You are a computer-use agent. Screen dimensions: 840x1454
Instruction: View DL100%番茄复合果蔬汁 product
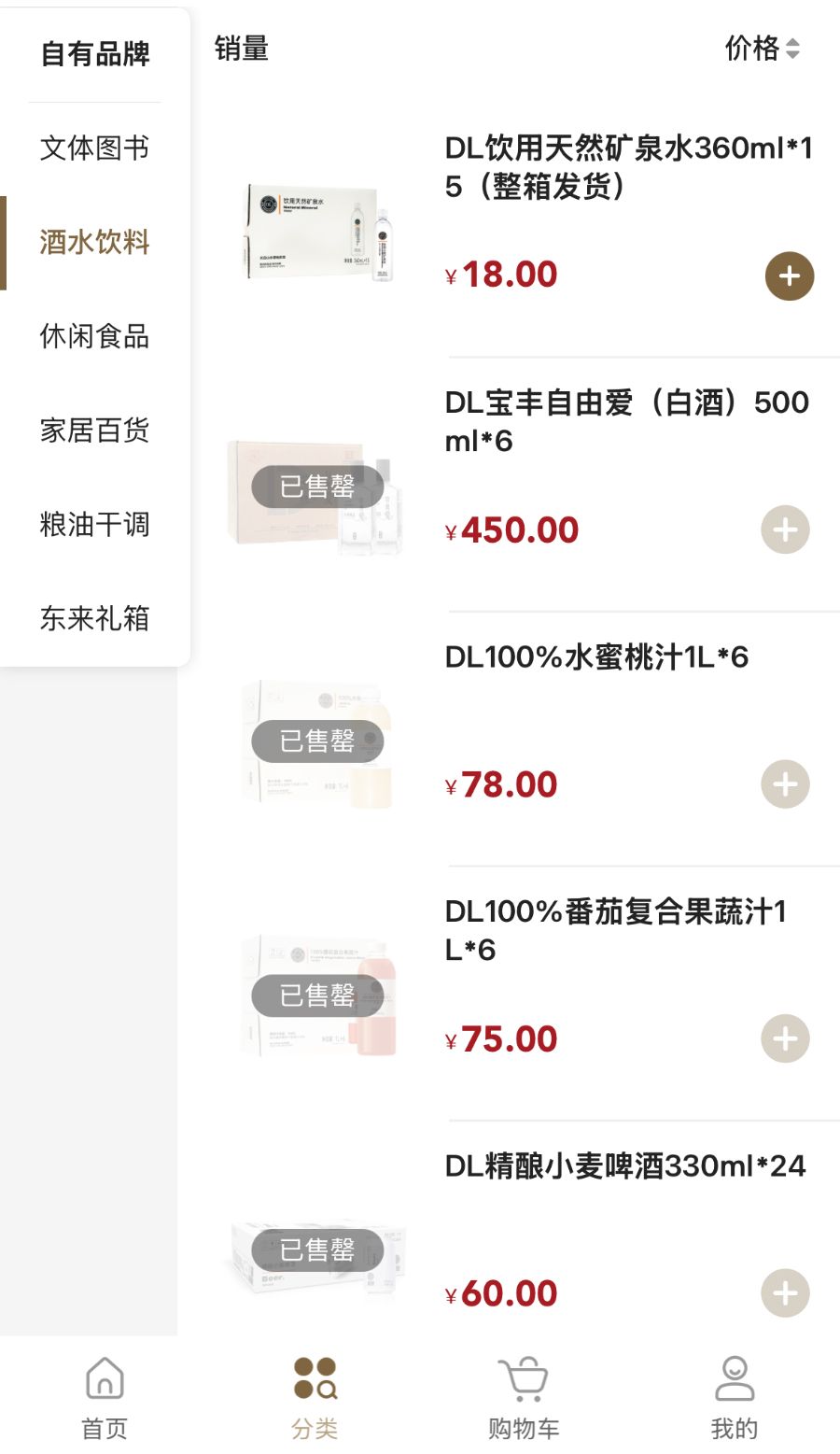click(x=615, y=930)
